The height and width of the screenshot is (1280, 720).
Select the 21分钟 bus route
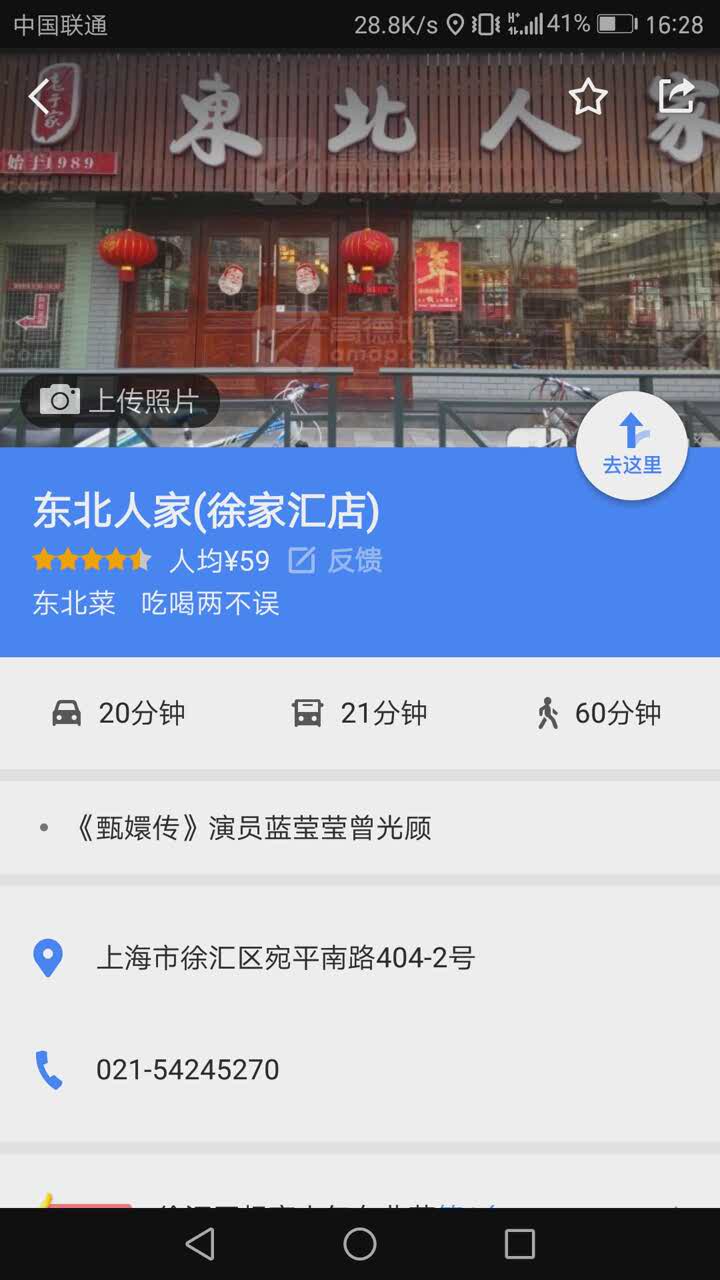click(360, 713)
